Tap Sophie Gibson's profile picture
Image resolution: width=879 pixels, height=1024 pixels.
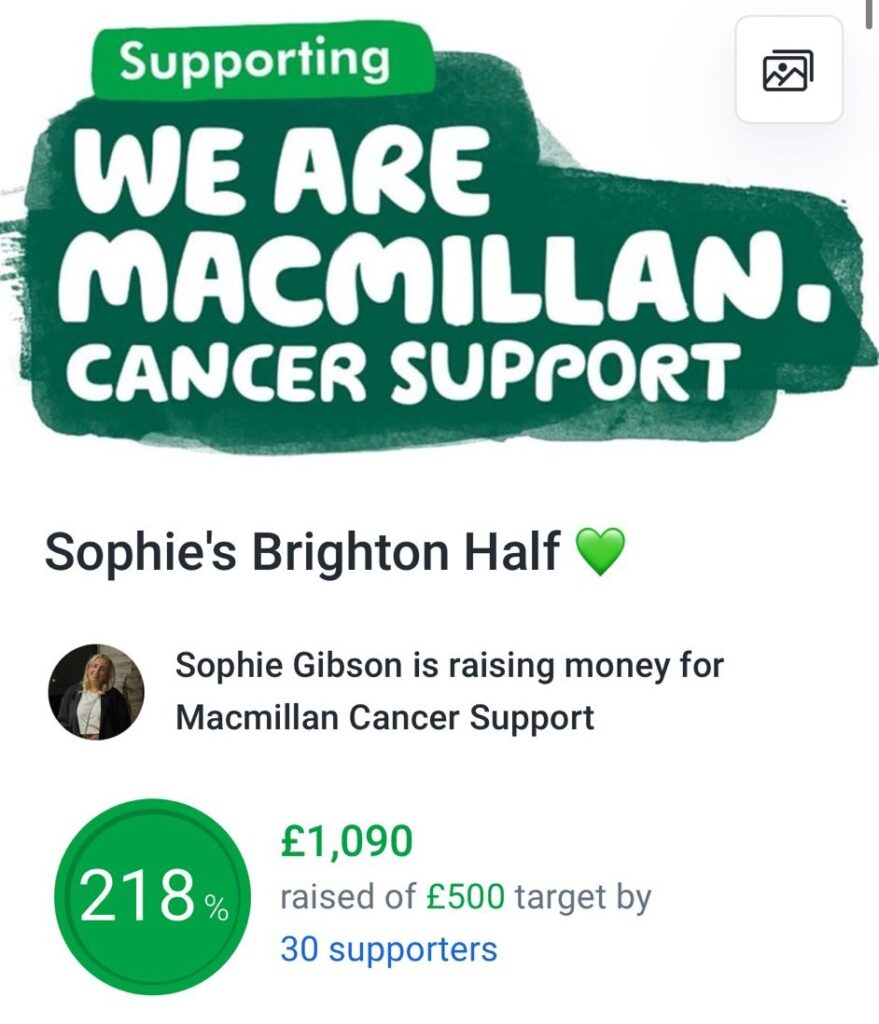96,692
